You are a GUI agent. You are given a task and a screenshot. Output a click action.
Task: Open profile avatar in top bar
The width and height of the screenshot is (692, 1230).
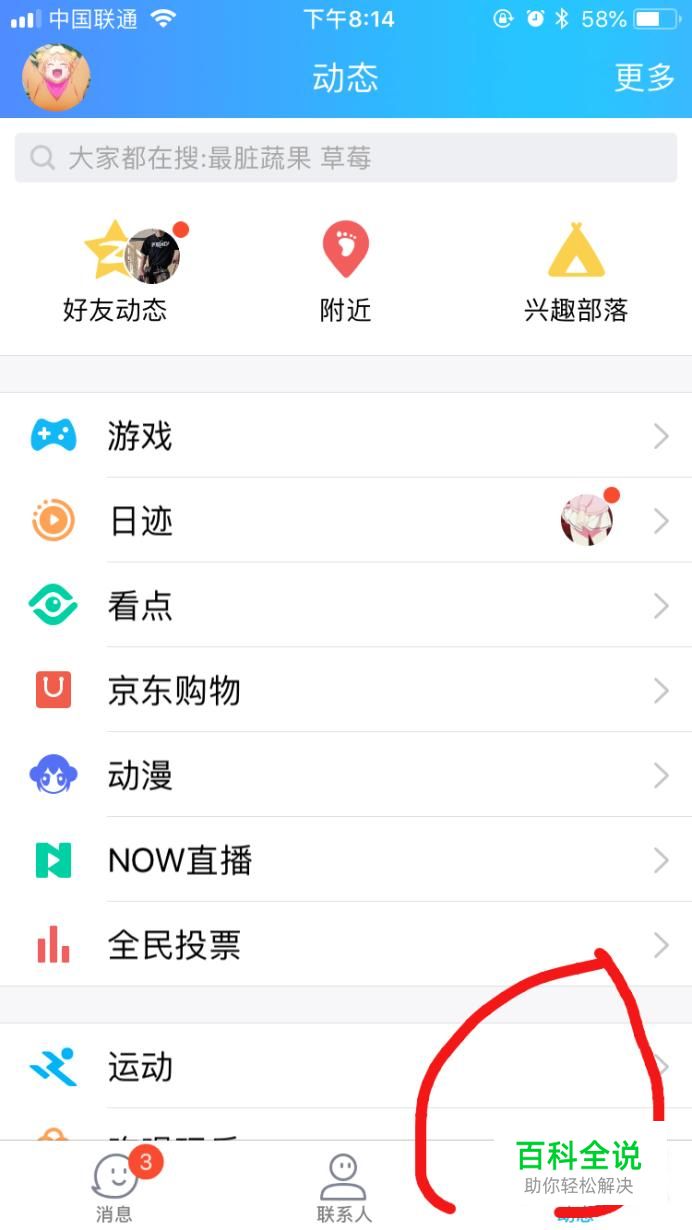[56, 78]
